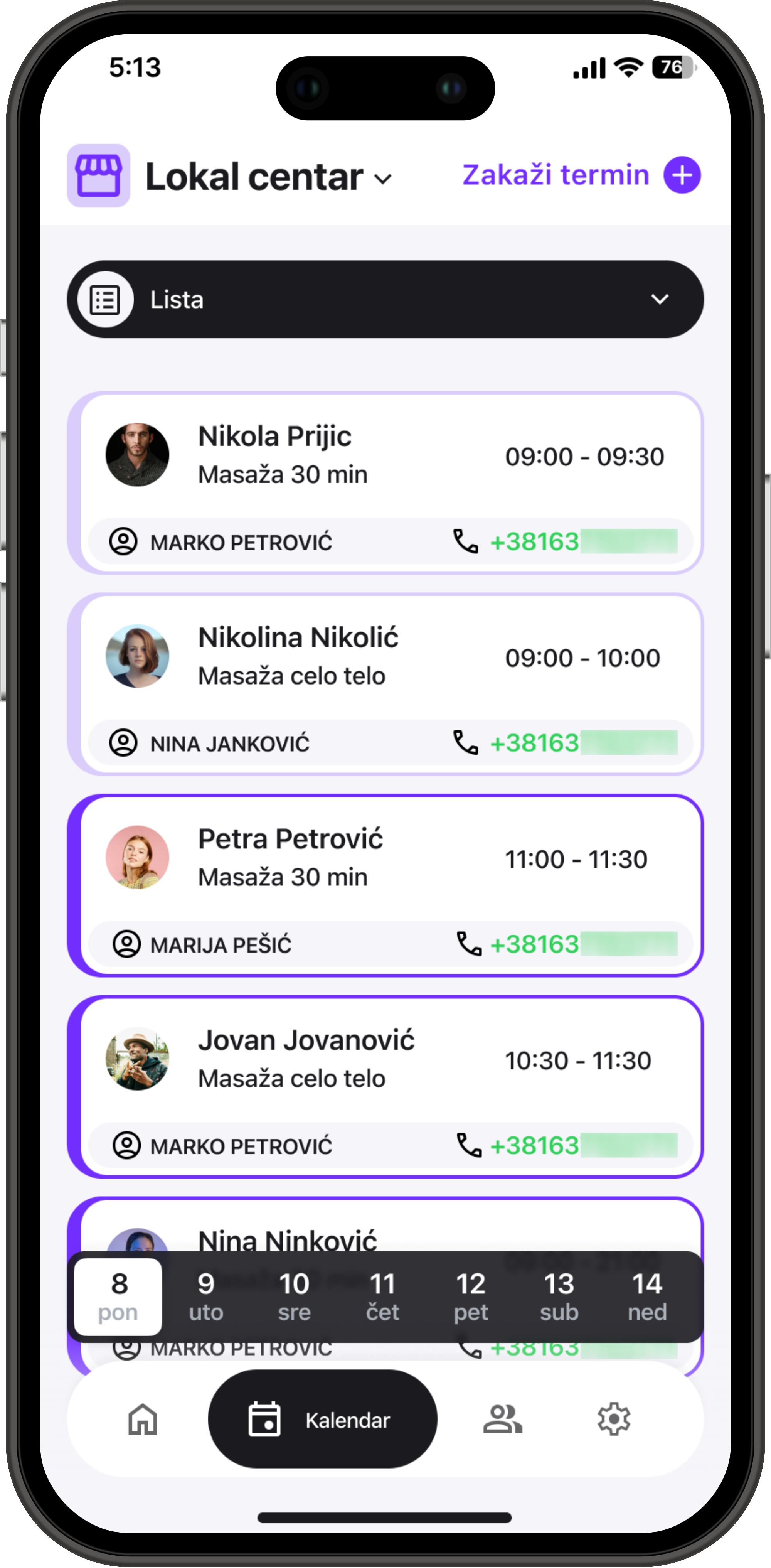Pick 12 pet in the date strip
This screenshot has width=771, height=1568.
click(x=470, y=1297)
